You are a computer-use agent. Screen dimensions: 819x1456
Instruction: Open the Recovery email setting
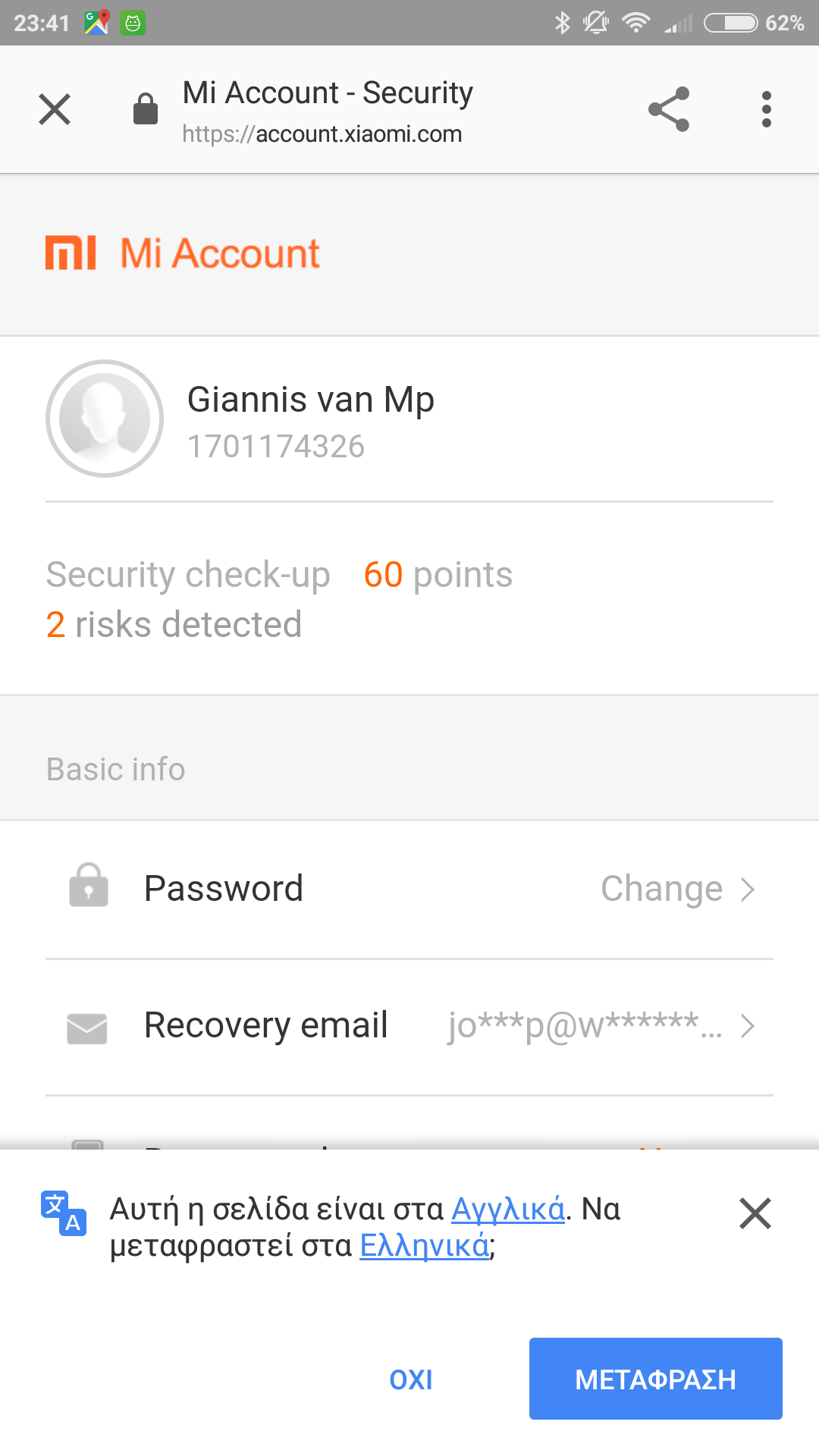[409, 1026]
